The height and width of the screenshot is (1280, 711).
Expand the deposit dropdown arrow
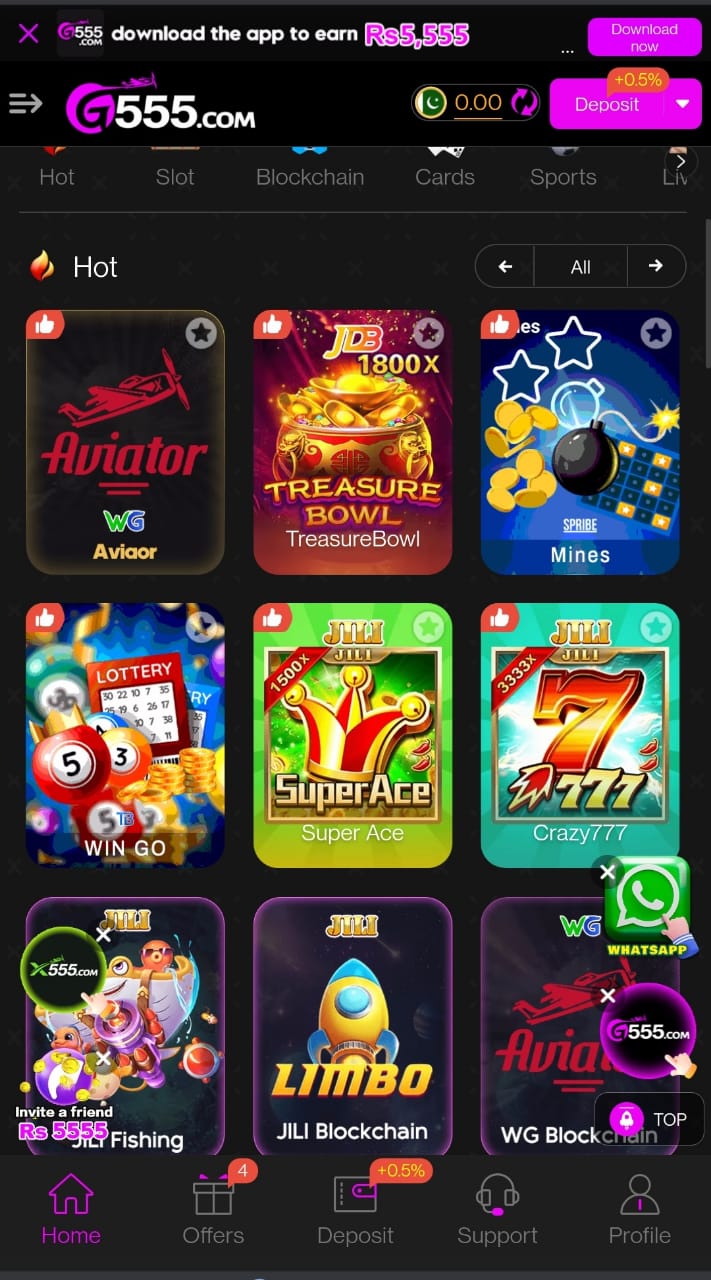coord(683,104)
